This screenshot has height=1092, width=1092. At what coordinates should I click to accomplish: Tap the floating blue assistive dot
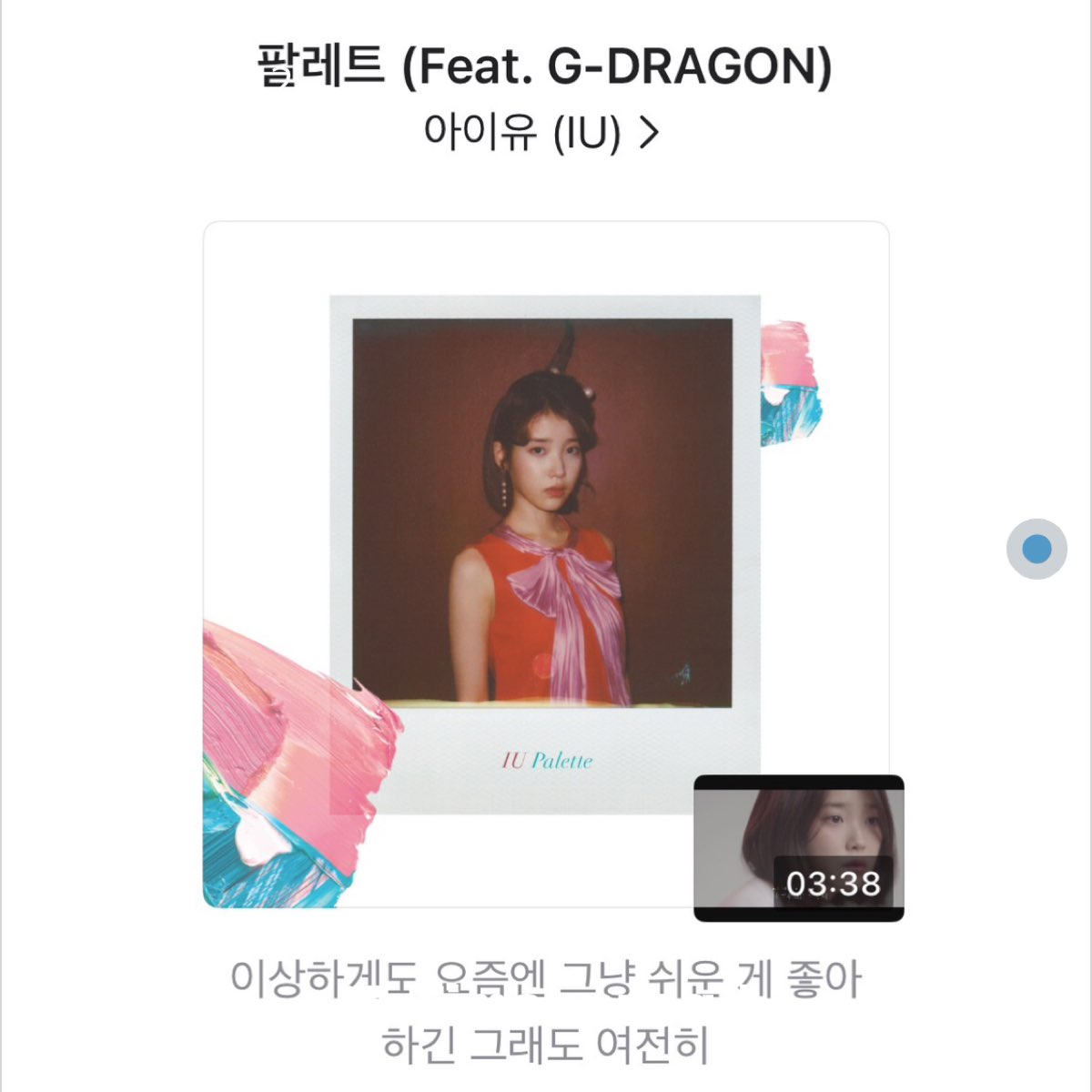point(1036,549)
